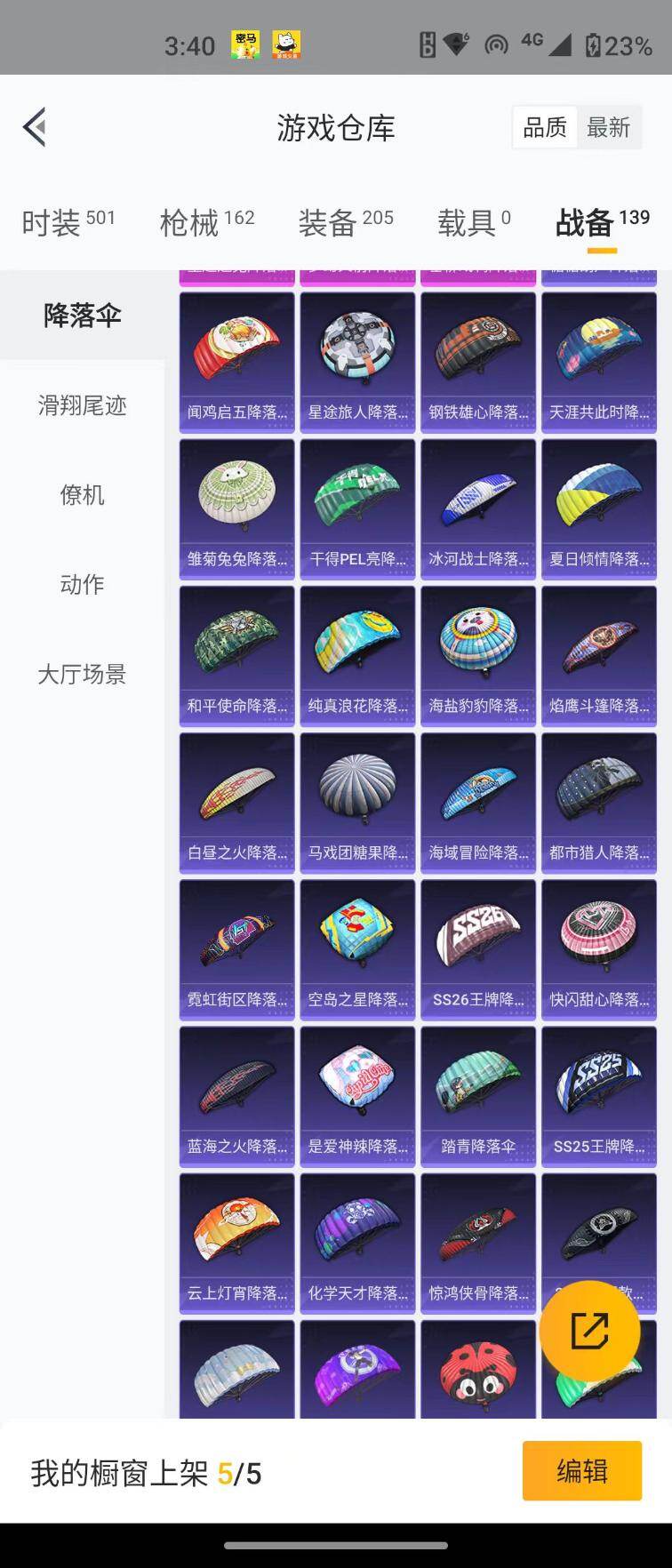Select the ladybug-themed parachute at the bottom

coord(477,1369)
